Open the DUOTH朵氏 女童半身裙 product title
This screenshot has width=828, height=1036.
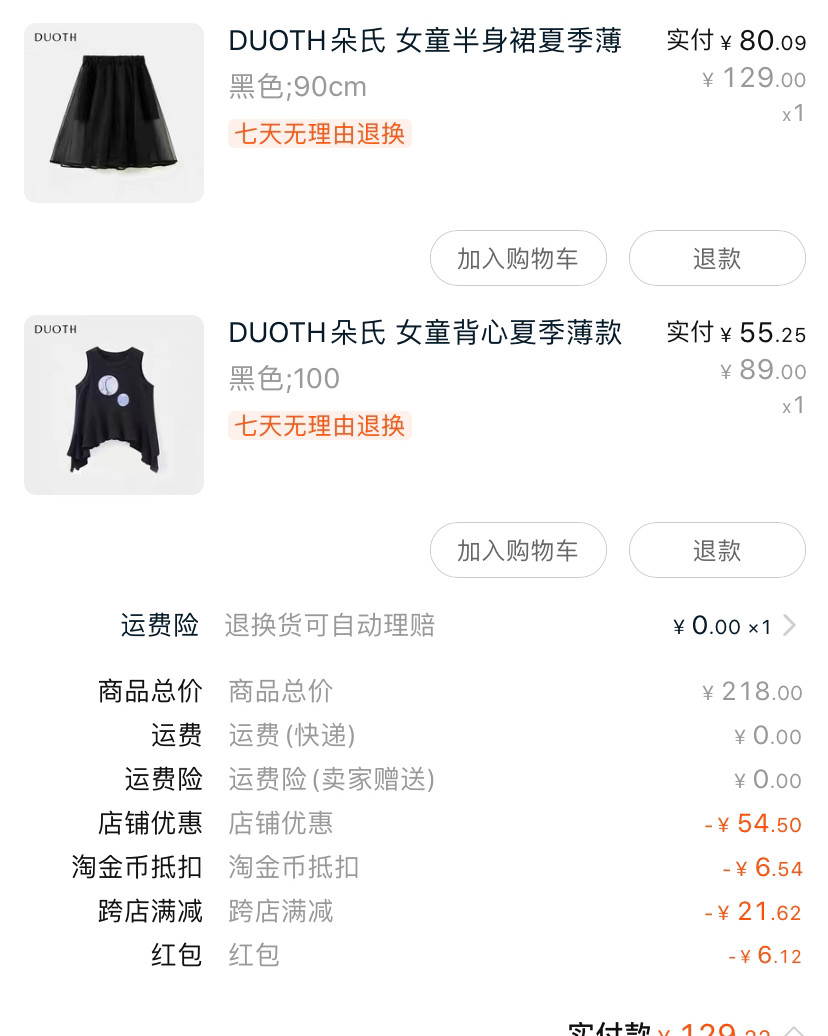(424, 40)
